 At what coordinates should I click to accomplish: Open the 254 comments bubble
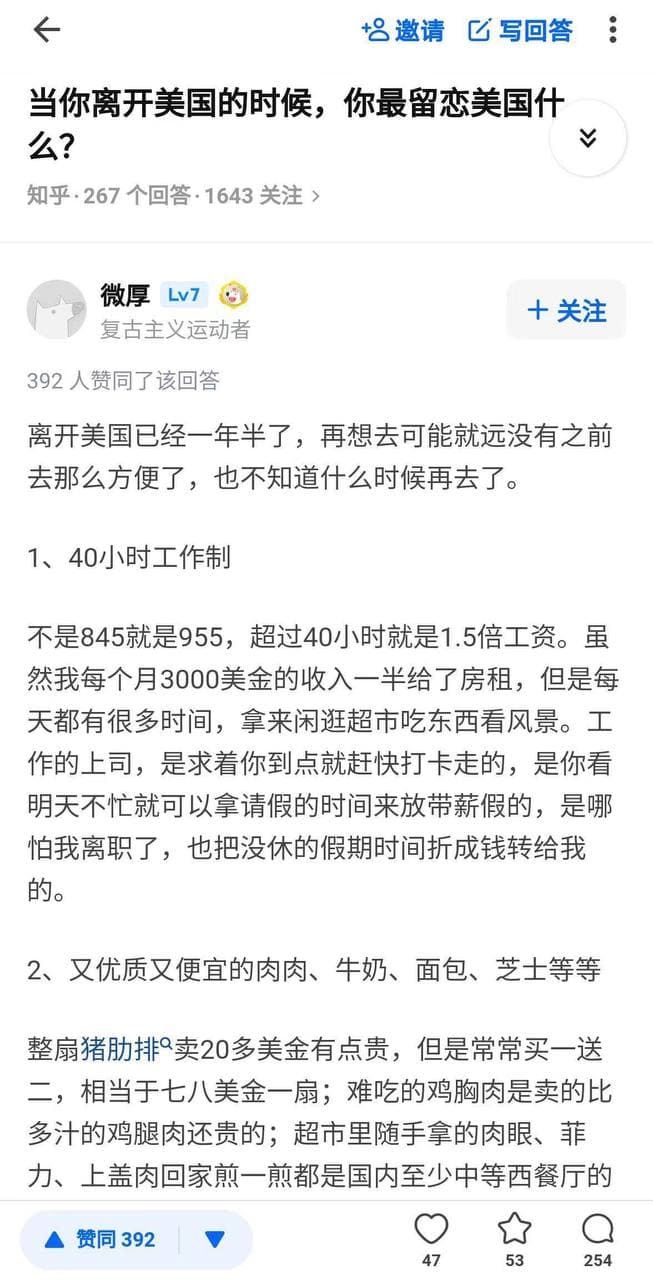pyautogui.click(x=598, y=1239)
